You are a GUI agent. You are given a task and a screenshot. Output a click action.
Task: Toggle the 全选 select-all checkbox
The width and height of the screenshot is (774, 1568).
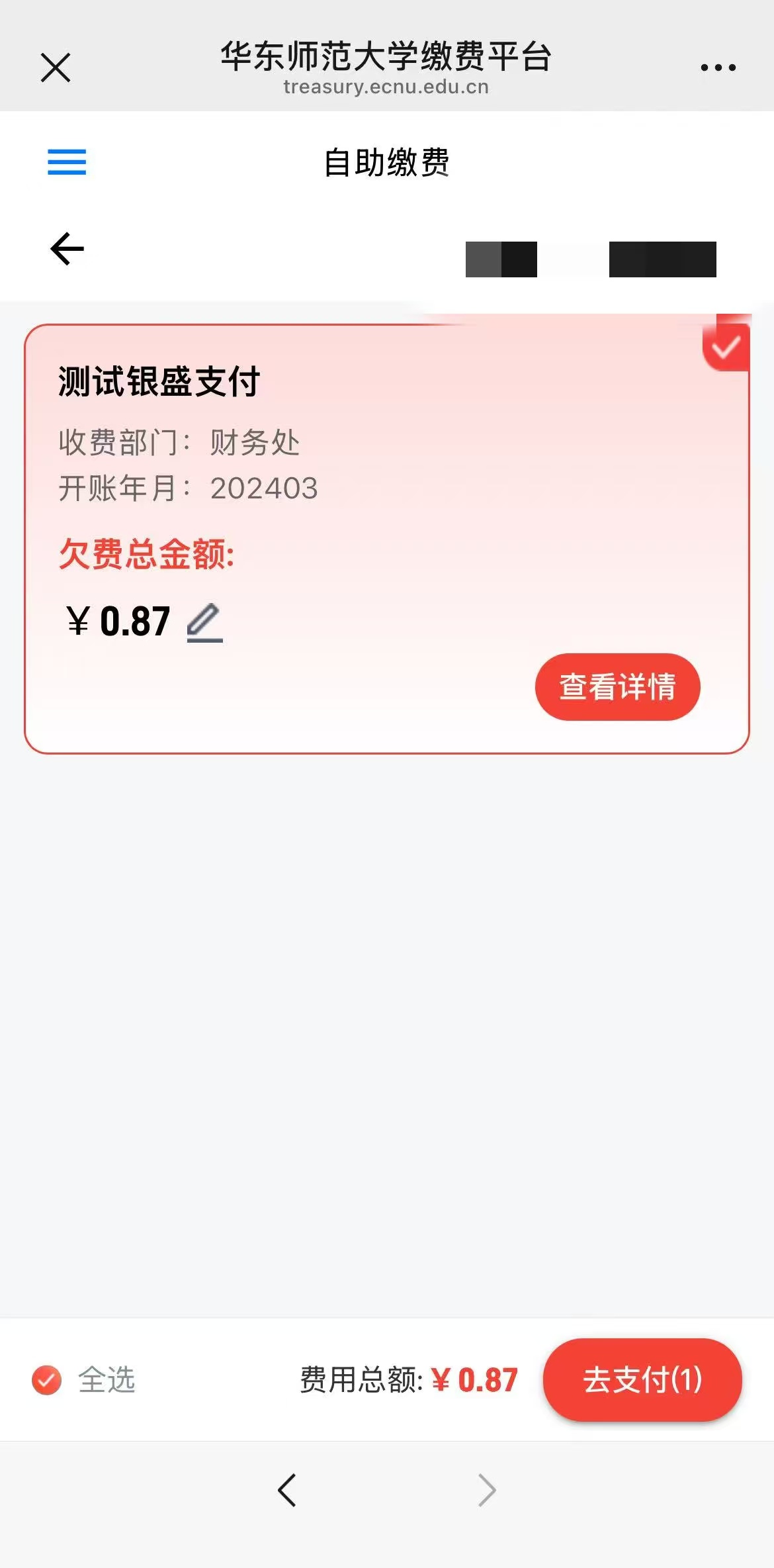click(x=47, y=1380)
